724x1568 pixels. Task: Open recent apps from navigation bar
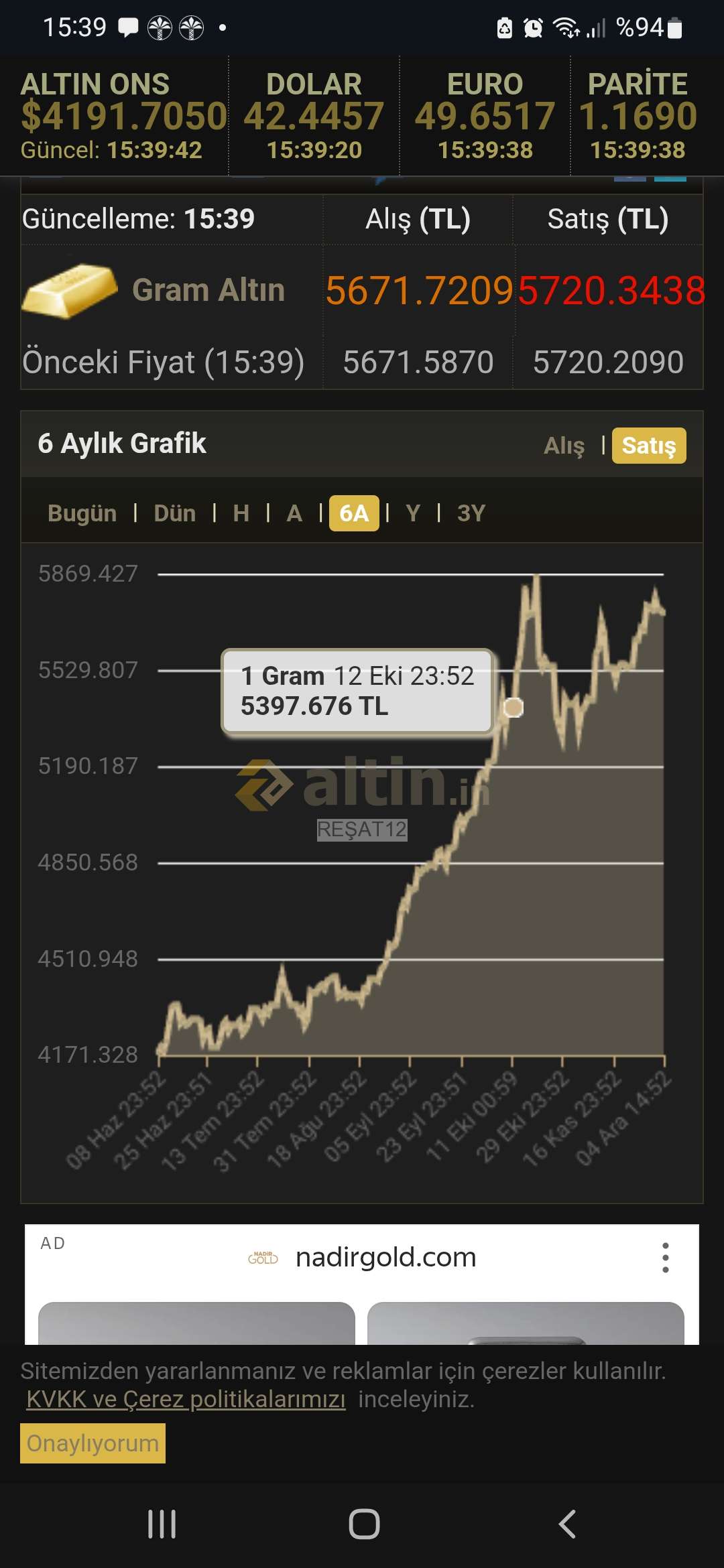coord(162,1524)
